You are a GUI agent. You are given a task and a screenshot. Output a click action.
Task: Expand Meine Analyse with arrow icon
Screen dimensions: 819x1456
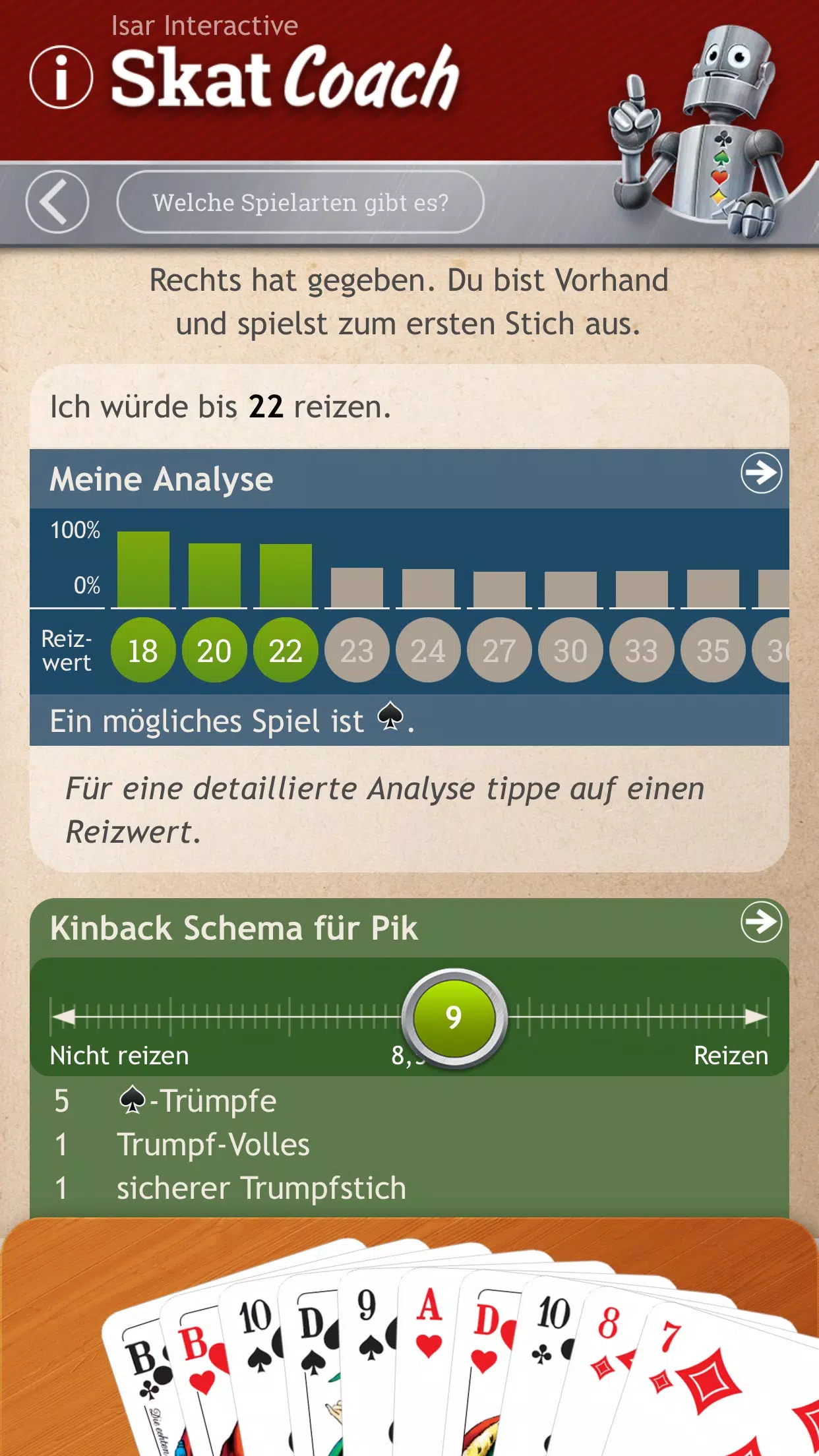[x=761, y=473]
